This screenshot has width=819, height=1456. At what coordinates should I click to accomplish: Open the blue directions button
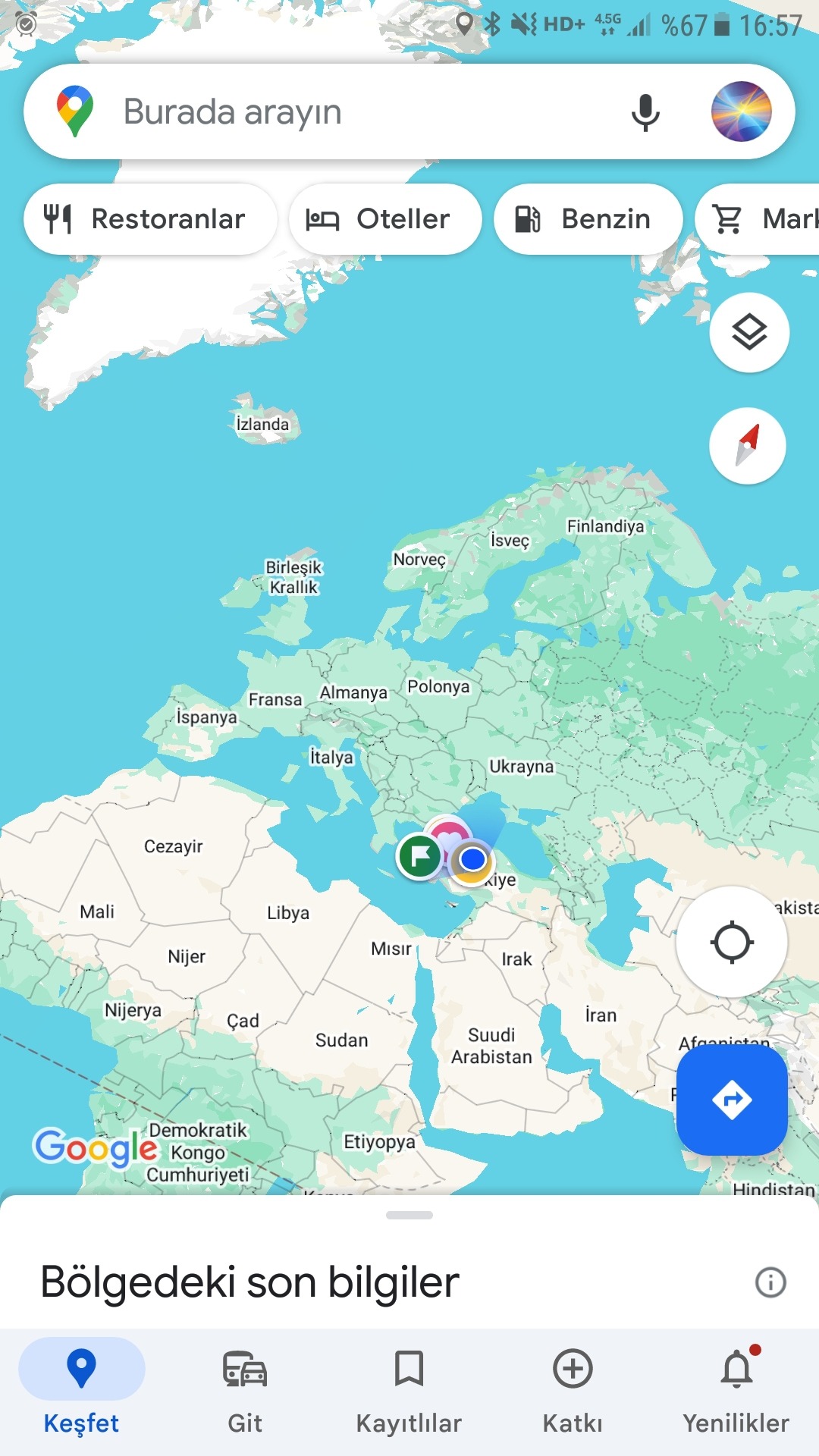(x=731, y=1100)
